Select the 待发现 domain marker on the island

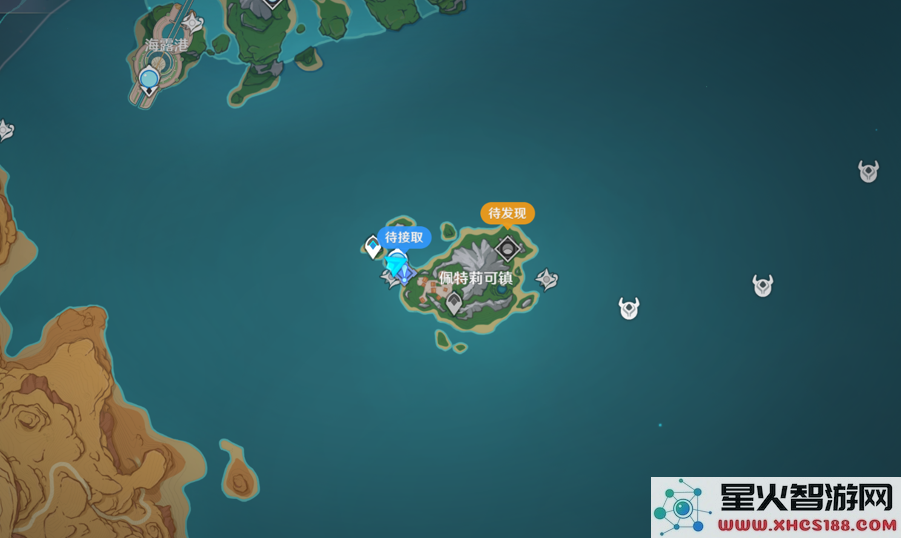click(508, 247)
